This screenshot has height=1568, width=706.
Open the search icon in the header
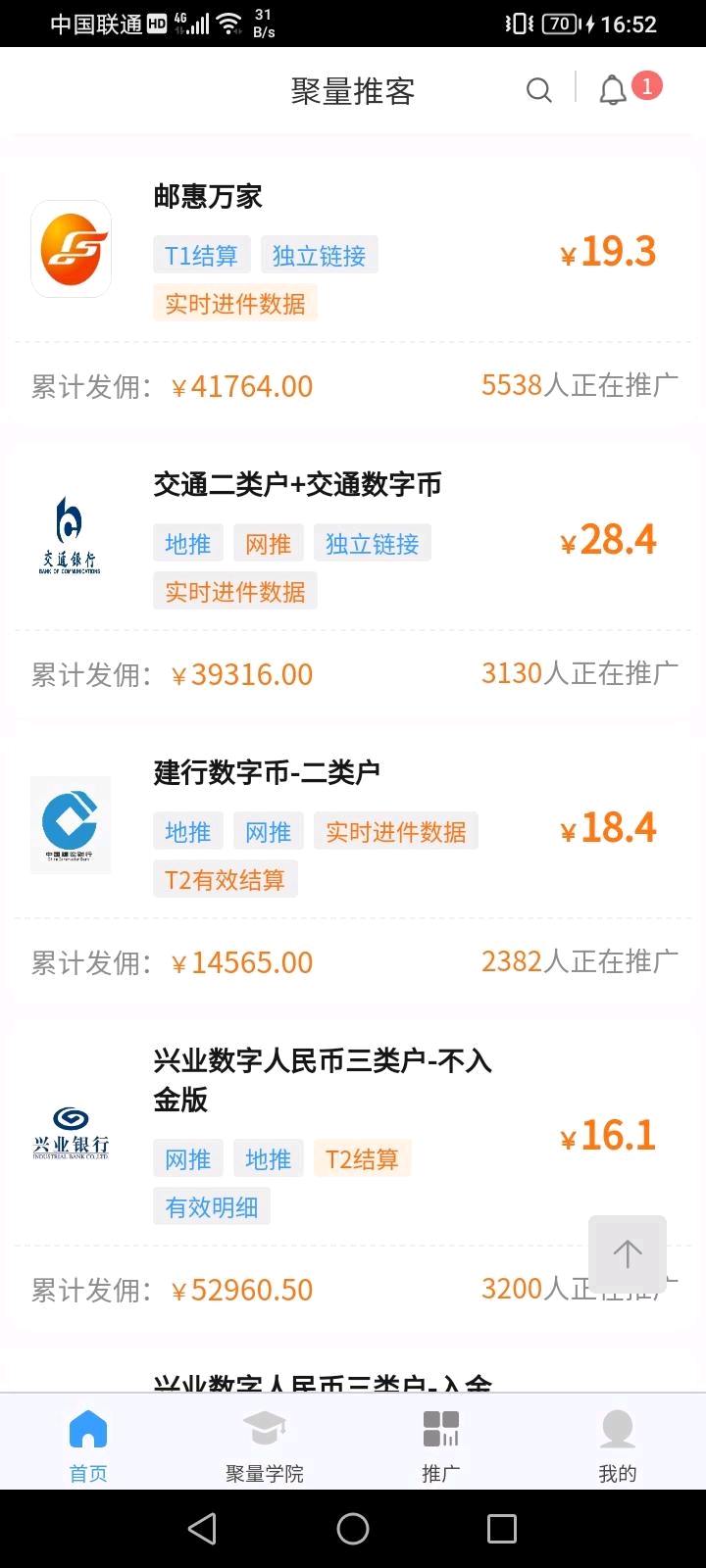(x=538, y=91)
